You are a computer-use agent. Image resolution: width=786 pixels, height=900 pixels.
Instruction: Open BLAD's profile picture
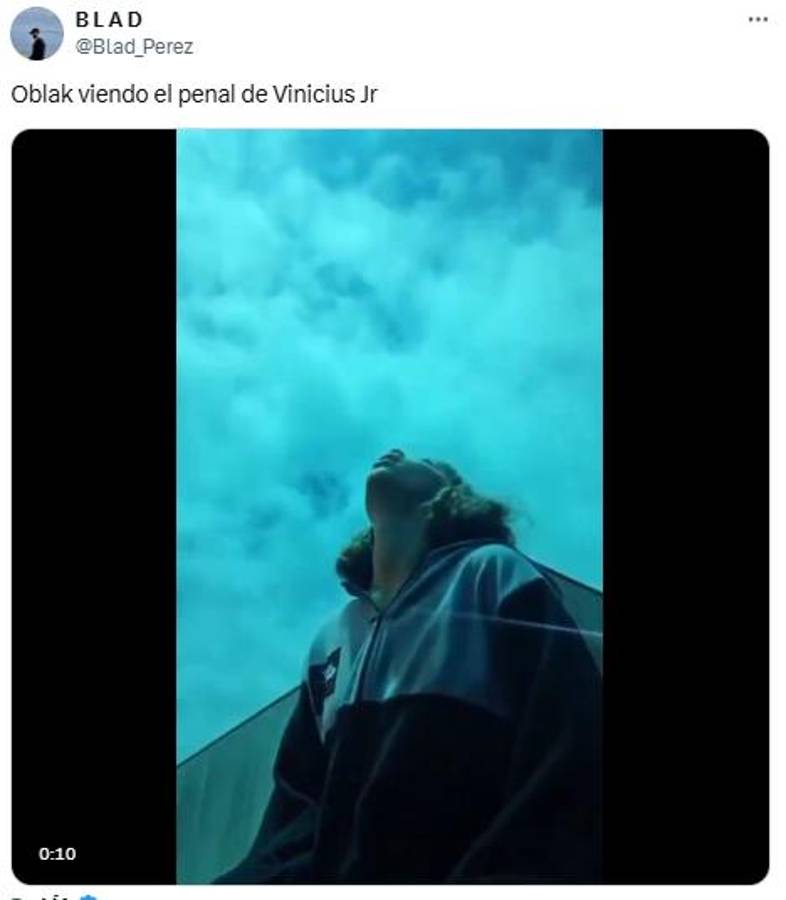pyautogui.click(x=37, y=34)
